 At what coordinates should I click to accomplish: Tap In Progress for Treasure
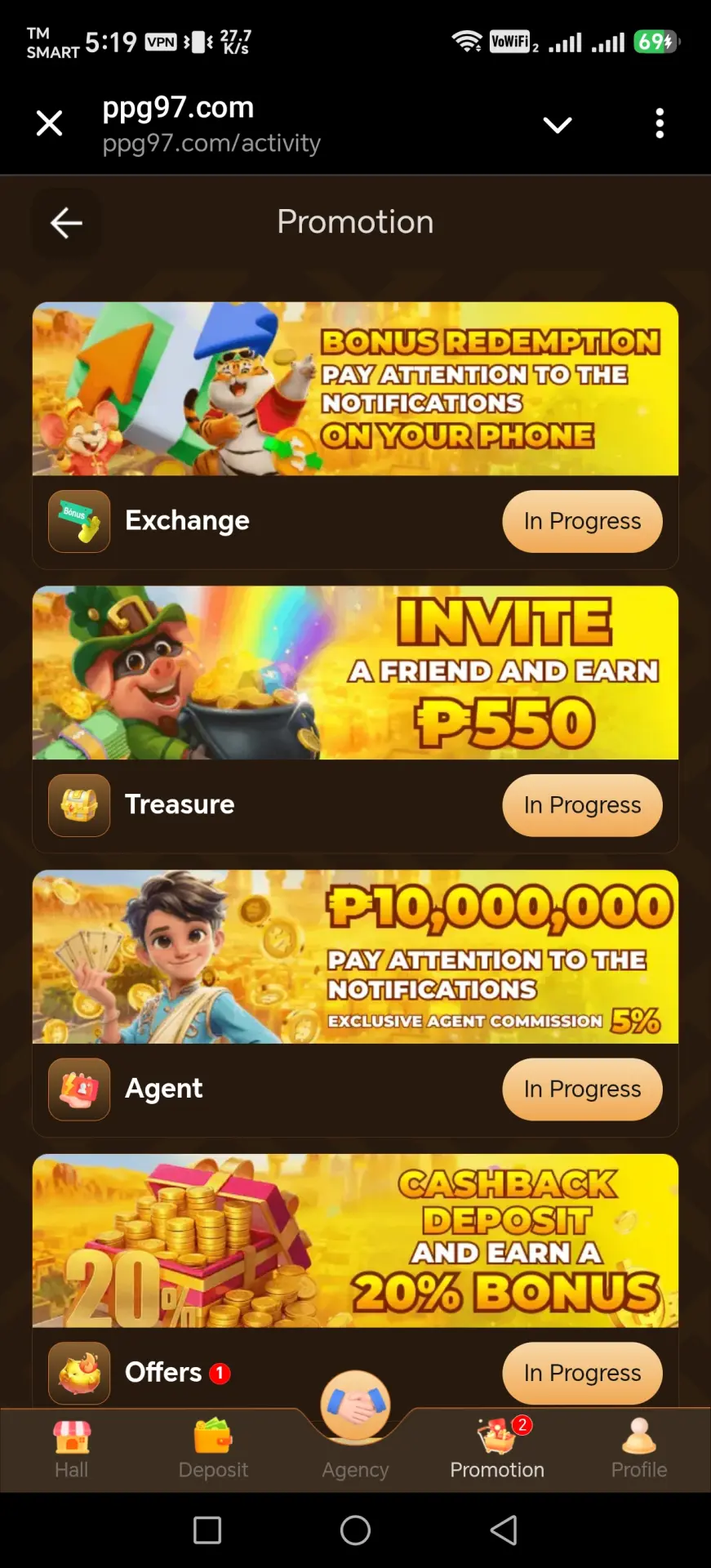point(582,805)
